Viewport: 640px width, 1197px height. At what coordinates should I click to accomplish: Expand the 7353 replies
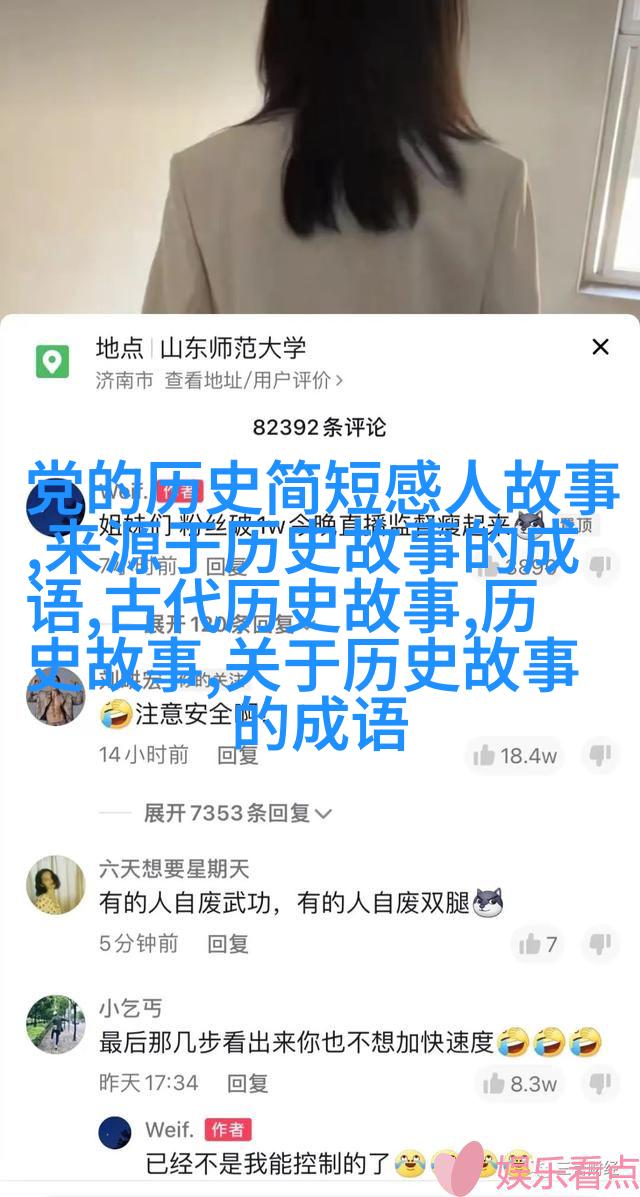pyautogui.click(x=237, y=813)
